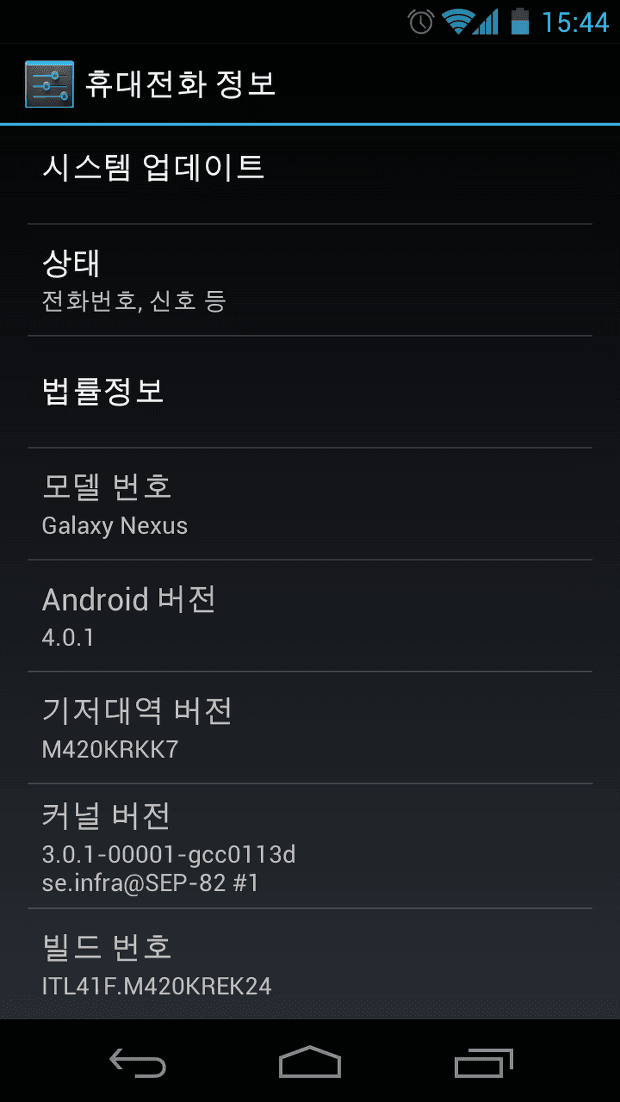Open the recent apps overview
The height and width of the screenshot is (1102, 620).
(483, 1061)
